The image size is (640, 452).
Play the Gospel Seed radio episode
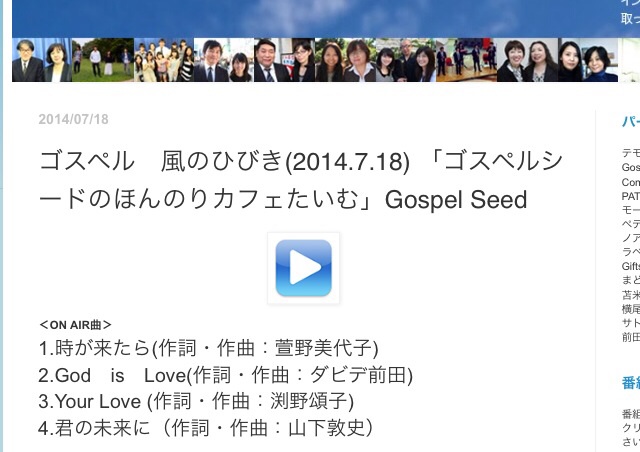pyautogui.click(x=303, y=268)
